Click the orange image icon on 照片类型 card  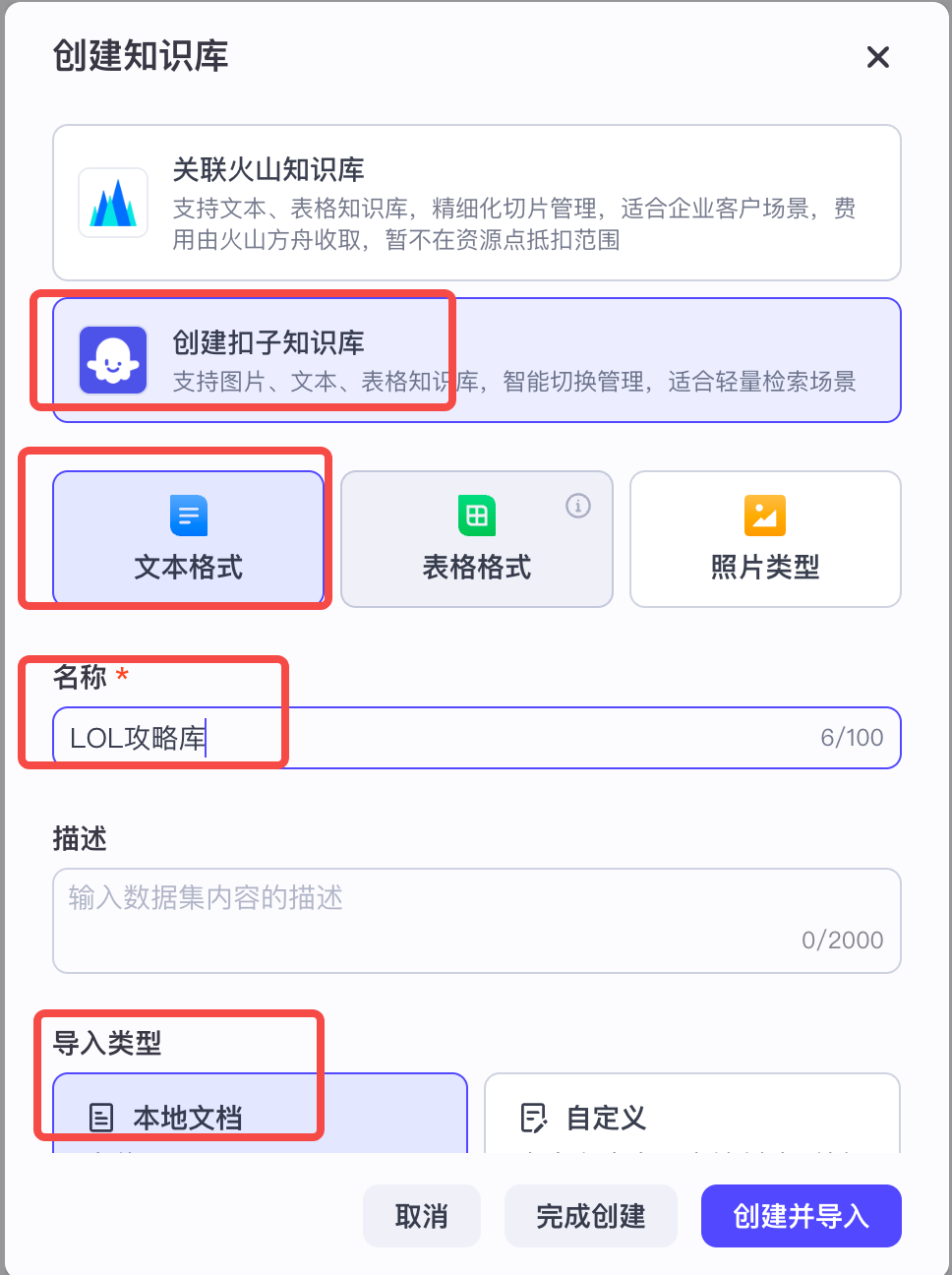pos(764,516)
